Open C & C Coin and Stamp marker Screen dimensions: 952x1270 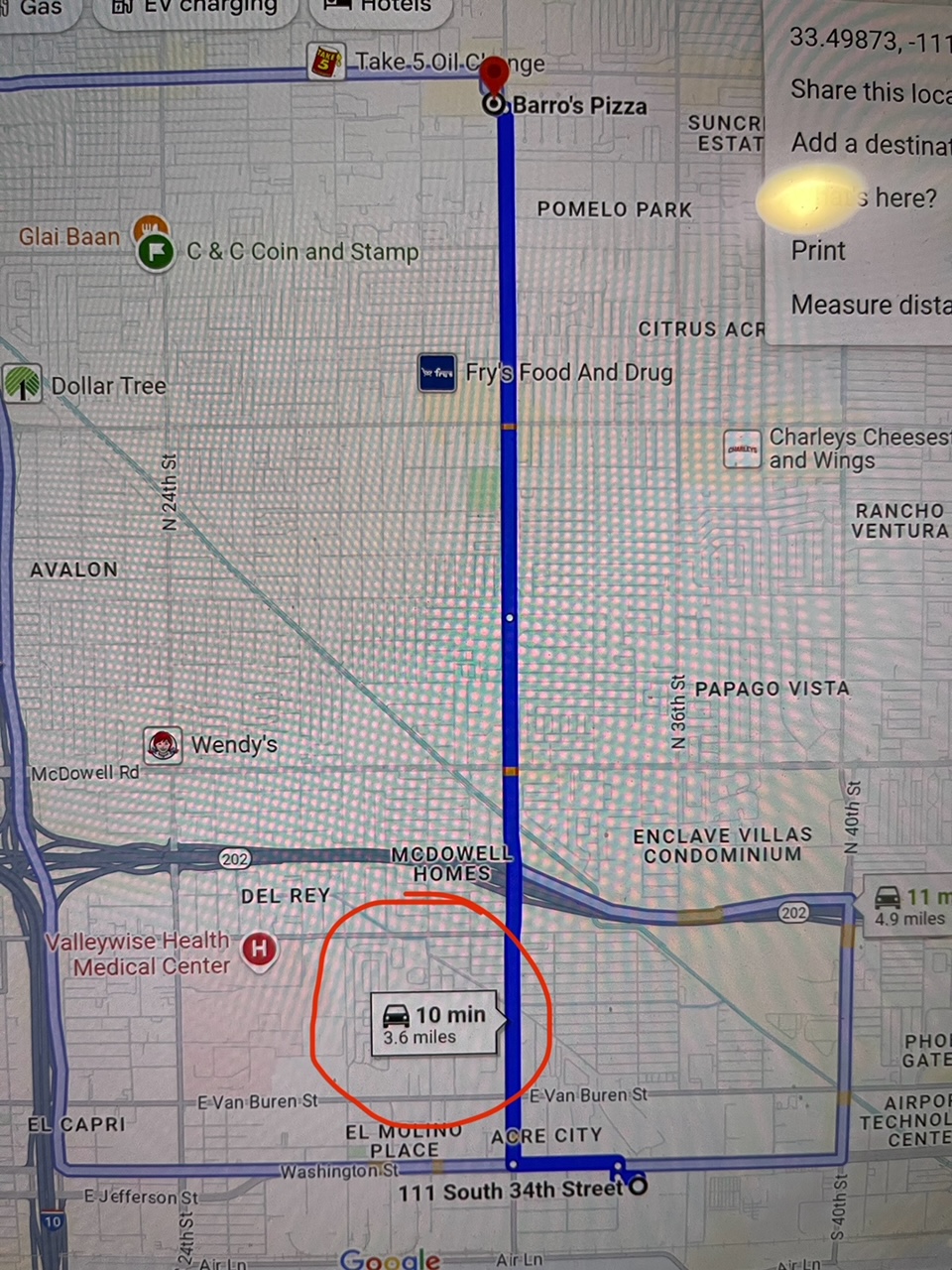156,251
